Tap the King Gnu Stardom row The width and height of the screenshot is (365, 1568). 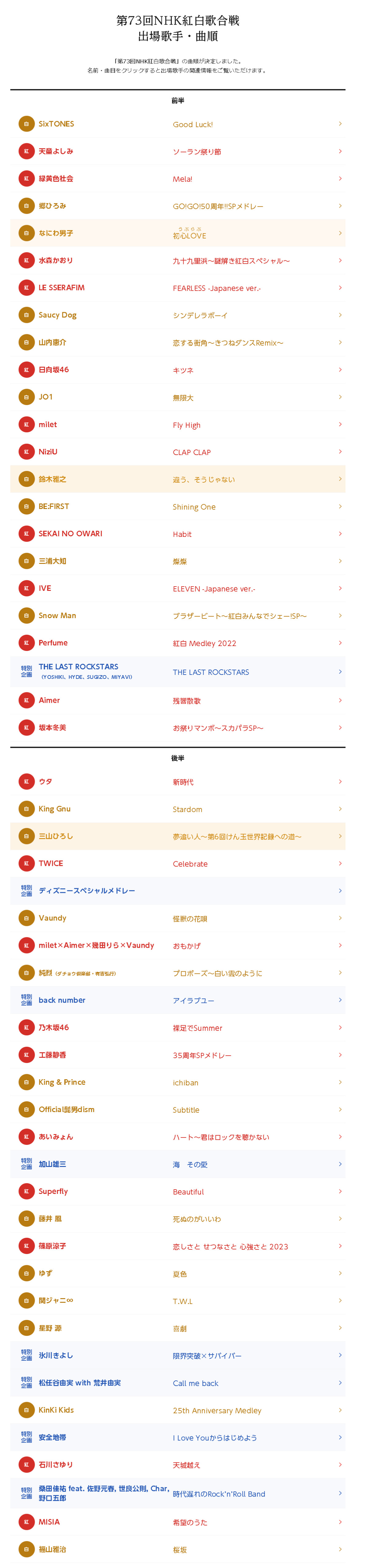tap(177, 809)
